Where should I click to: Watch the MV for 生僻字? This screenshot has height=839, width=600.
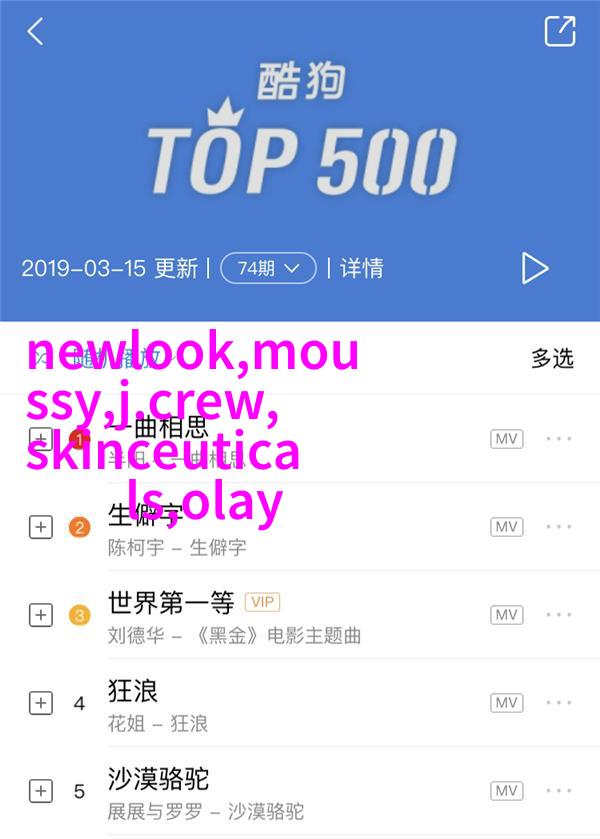pyautogui.click(x=506, y=527)
